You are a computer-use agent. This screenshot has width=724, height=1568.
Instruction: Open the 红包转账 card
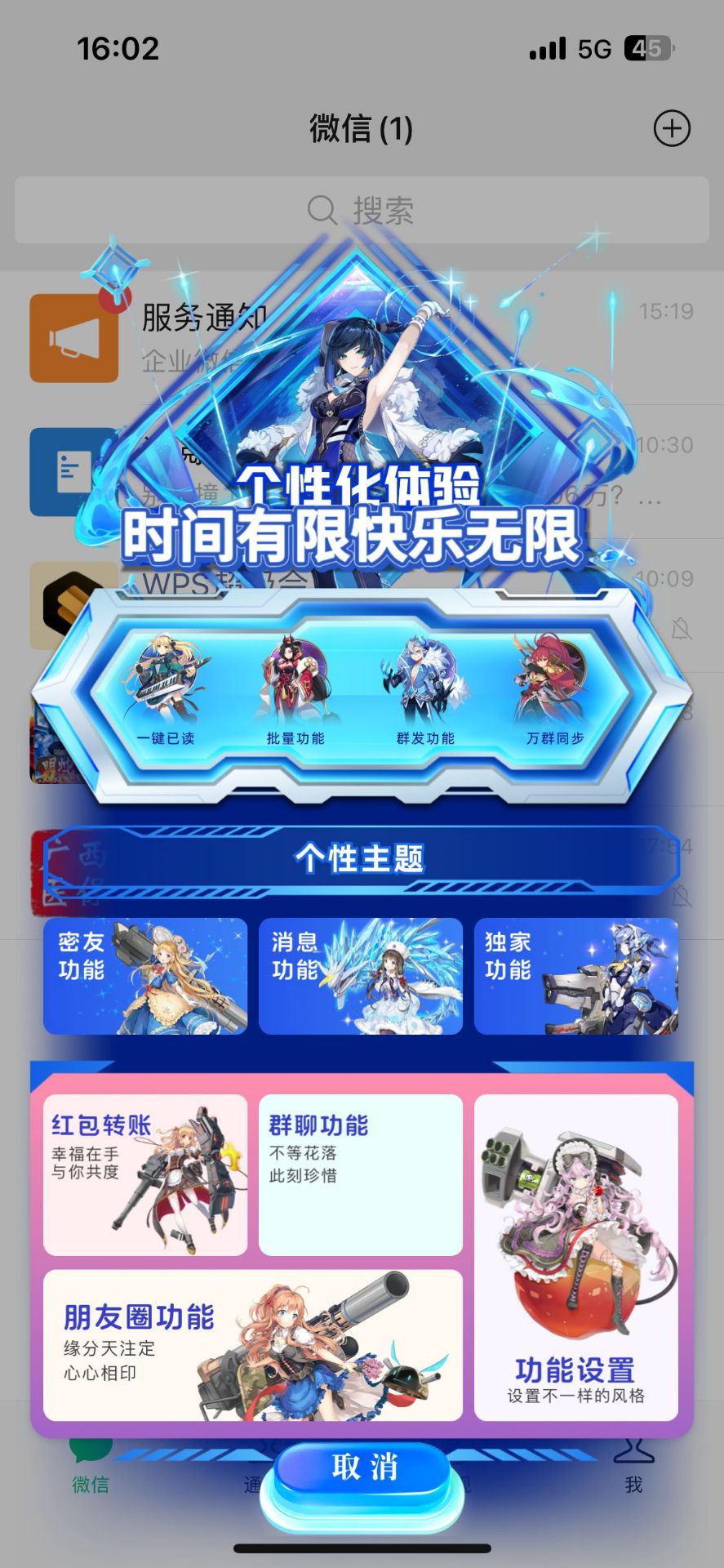(x=145, y=1174)
